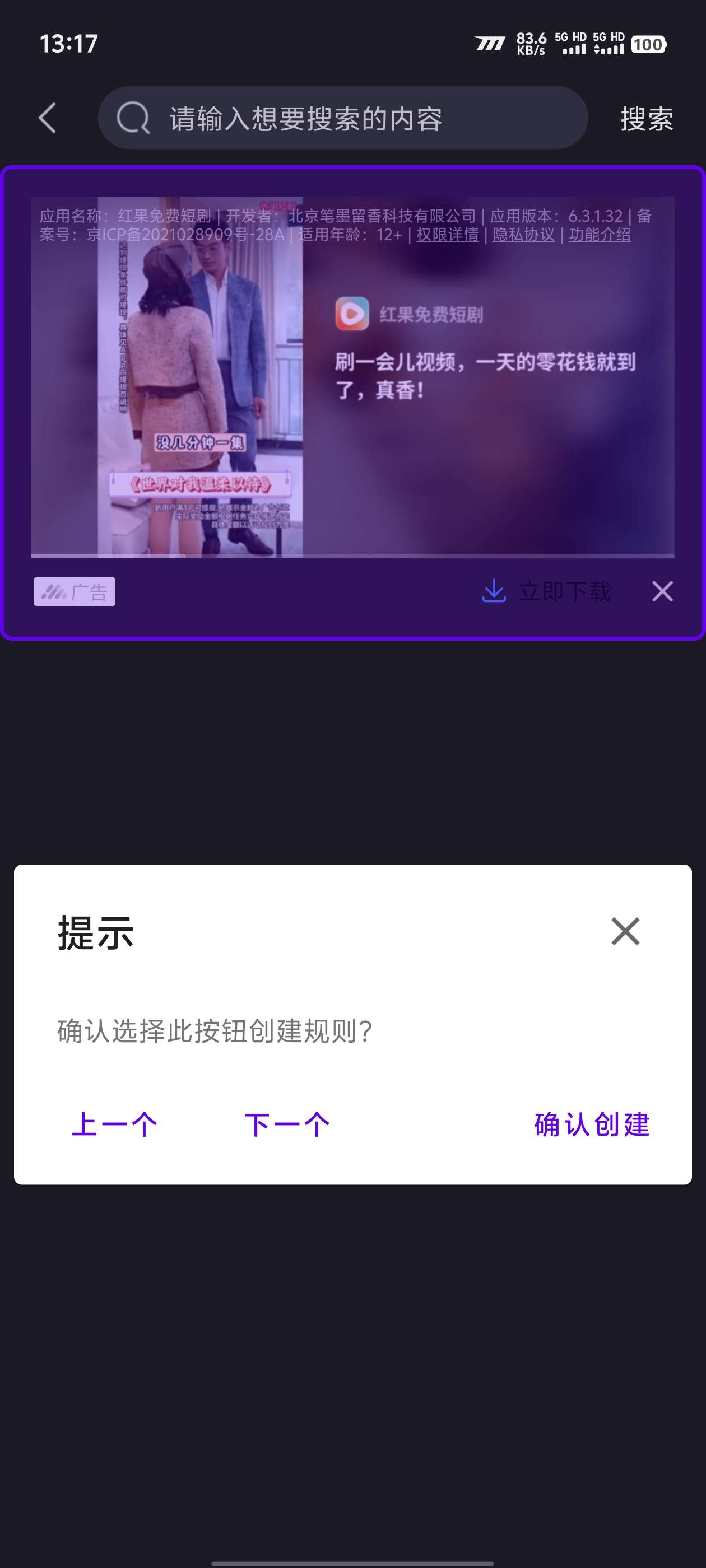Tap the search input field
Viewport: 706px width, 1568px height.
point(341,118)
